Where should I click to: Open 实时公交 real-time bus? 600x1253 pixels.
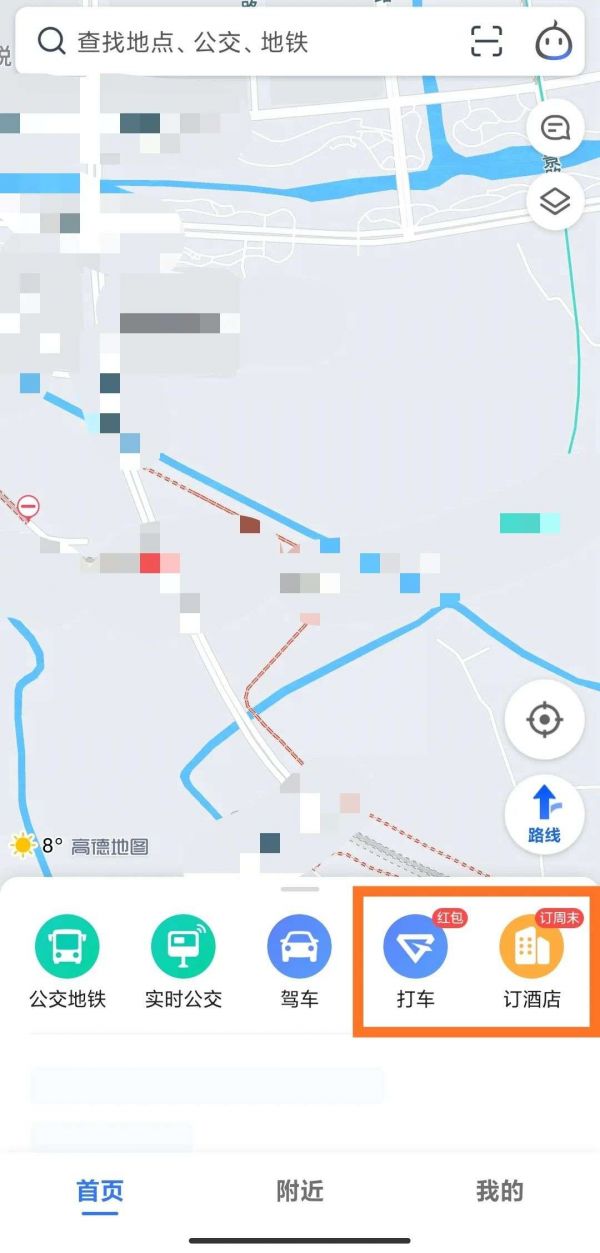point(183,960)
